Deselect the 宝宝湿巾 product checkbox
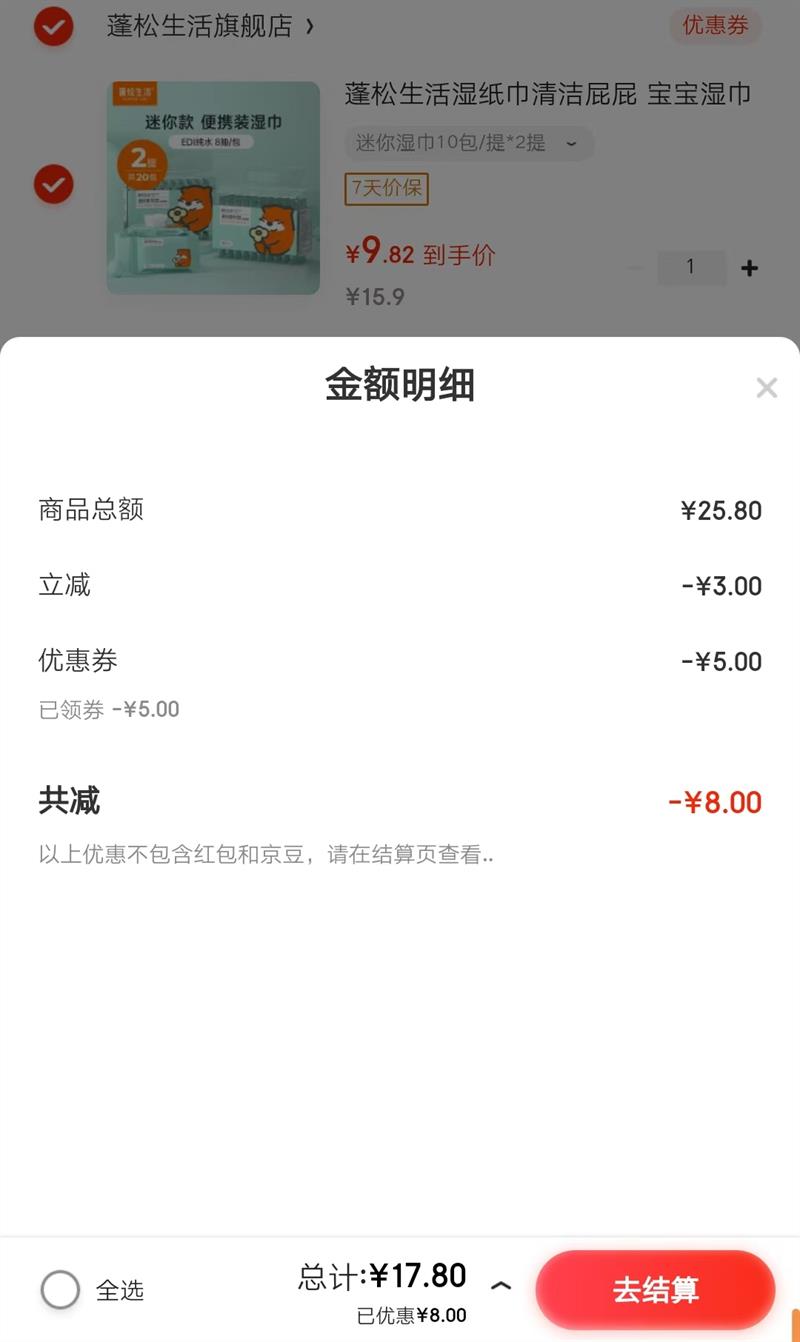This screenshot has height=1342, width=800. point(53,184)
